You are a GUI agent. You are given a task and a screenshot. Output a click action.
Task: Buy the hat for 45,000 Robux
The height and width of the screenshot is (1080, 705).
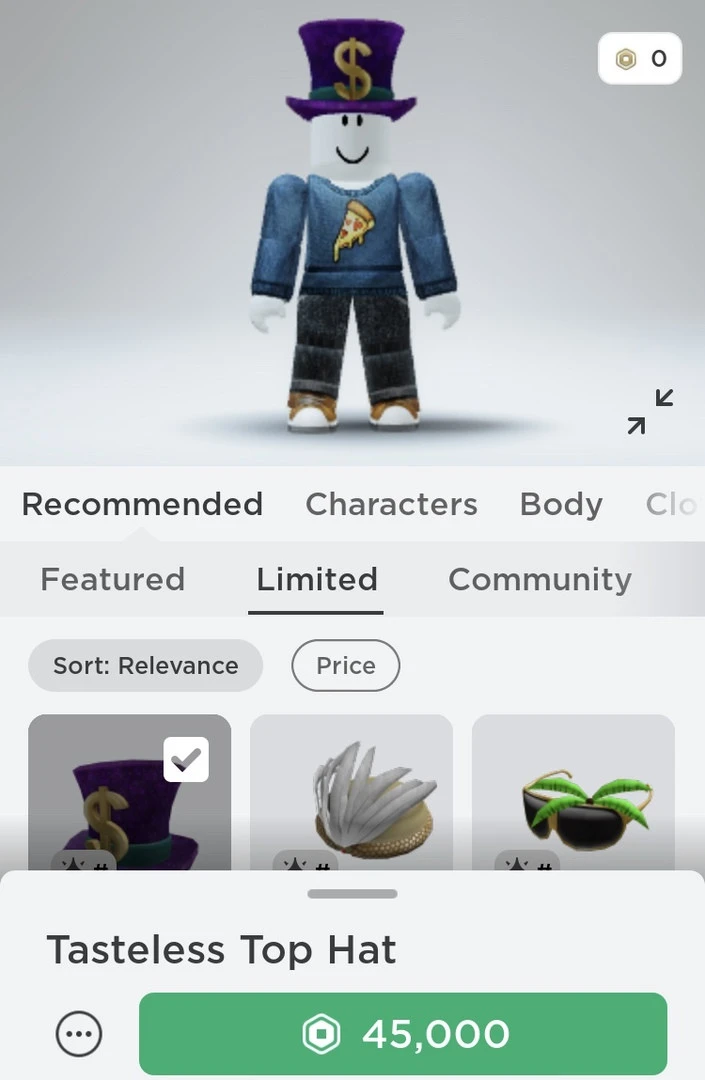[403, 1034]
